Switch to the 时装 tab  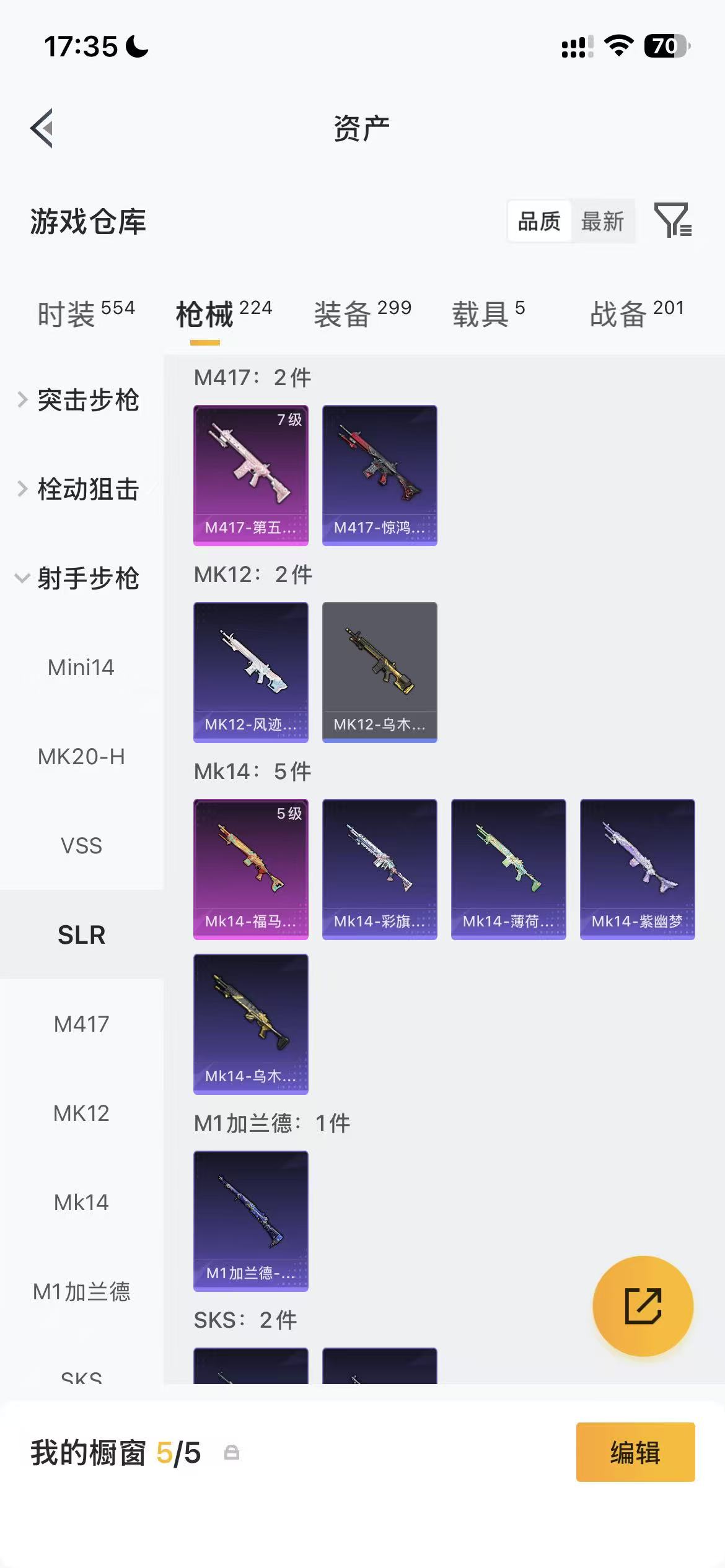(86, 313)
